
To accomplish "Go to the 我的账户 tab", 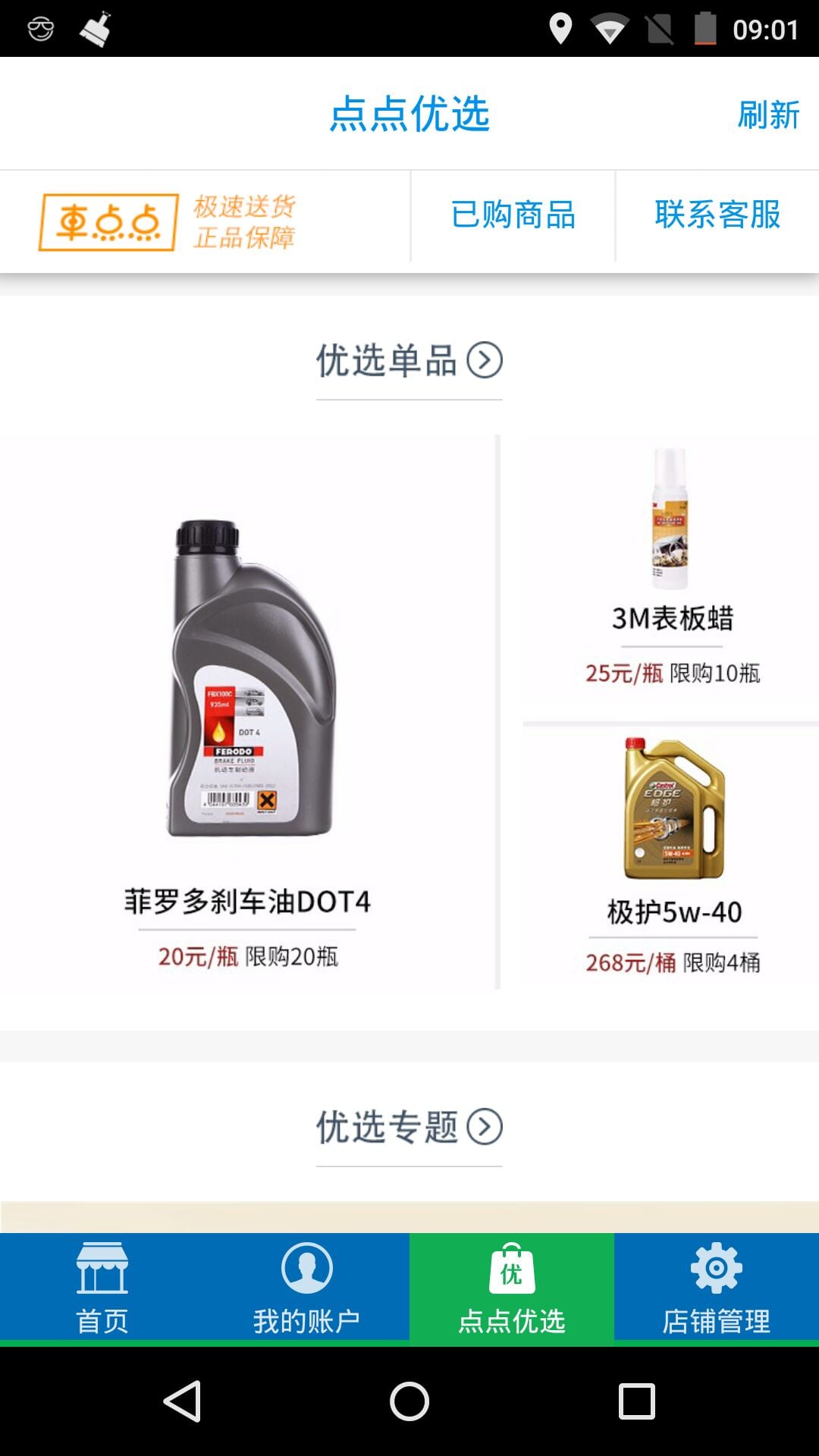I will click(x=307, y=1288).
